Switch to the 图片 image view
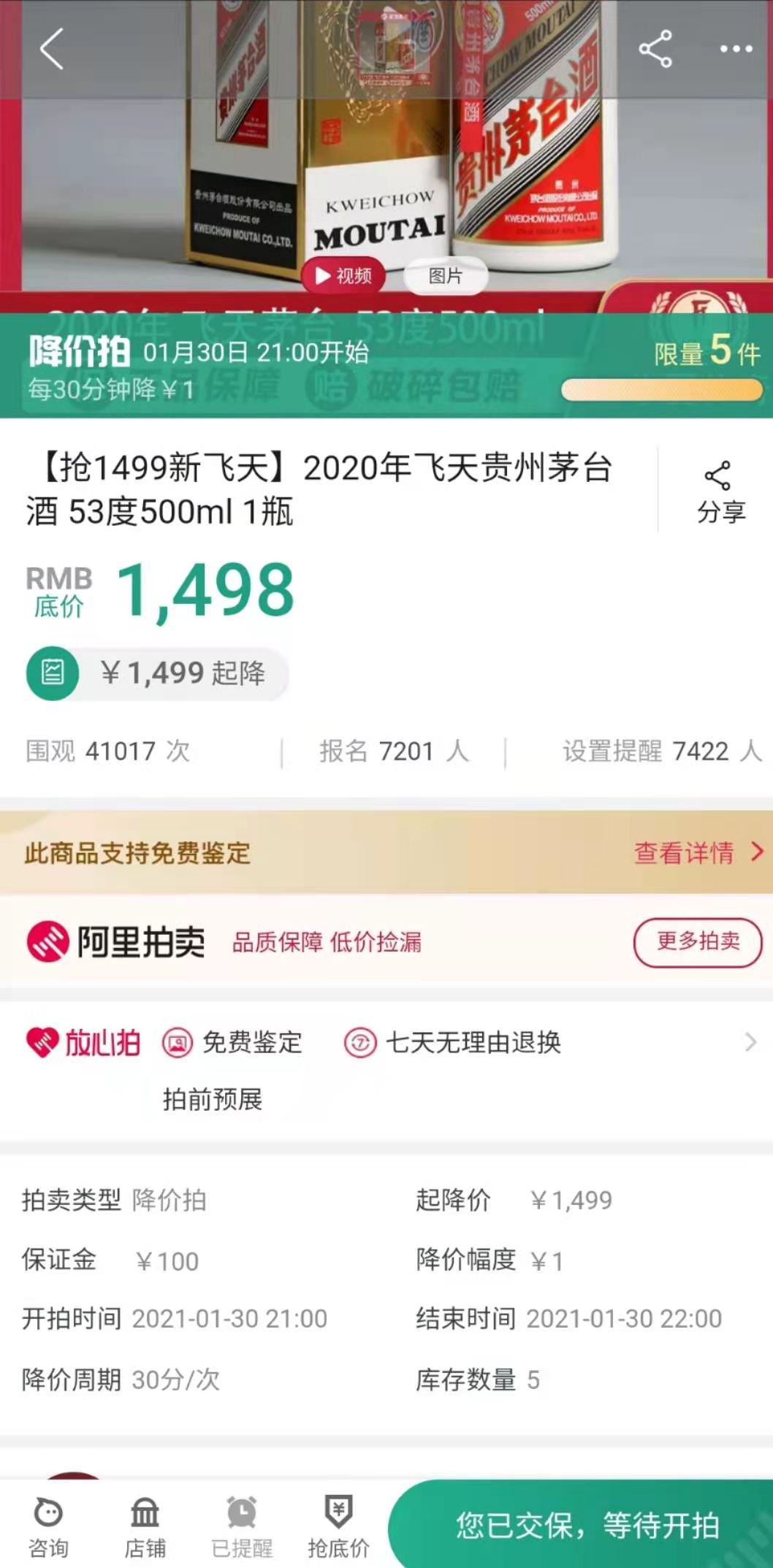This screenshot has width=773, height=1568. tap(445, 275)
